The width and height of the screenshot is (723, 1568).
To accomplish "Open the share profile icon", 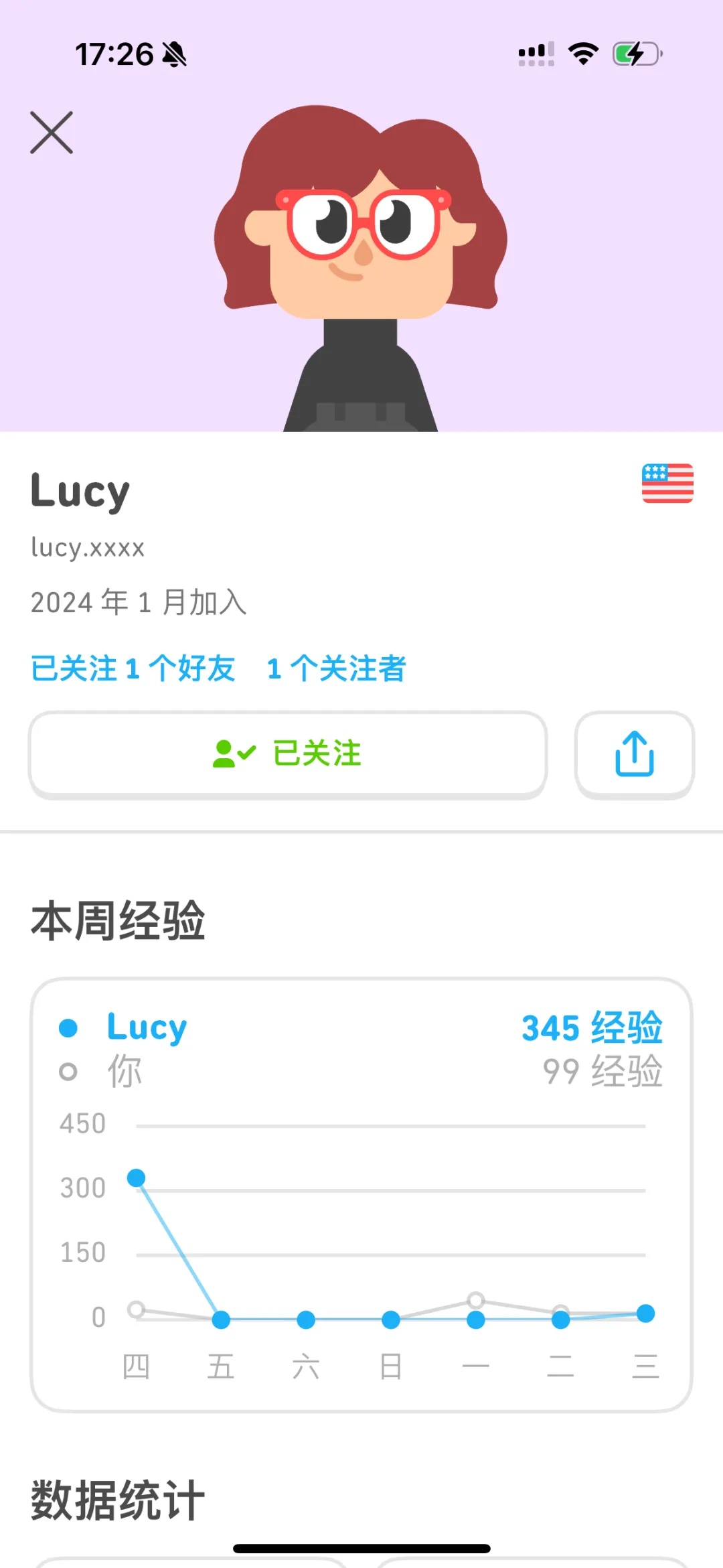I will [x=634, y=753].
